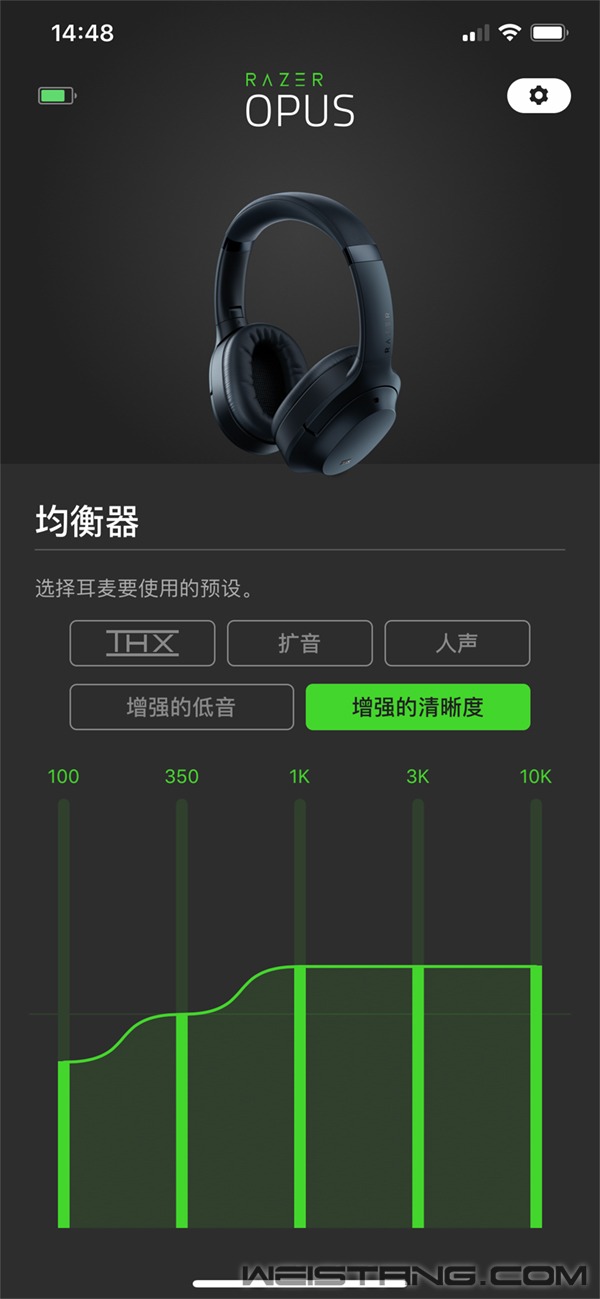Select the 增强的低音 preset

181,707
